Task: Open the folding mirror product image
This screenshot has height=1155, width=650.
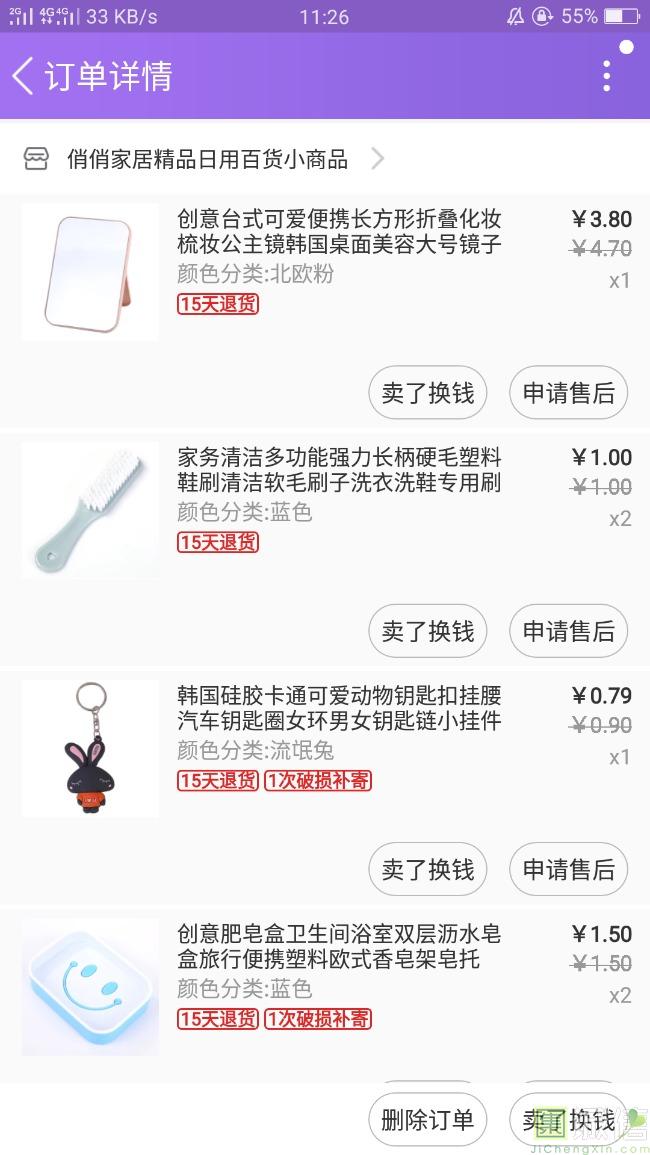Action: pos(90,272)
